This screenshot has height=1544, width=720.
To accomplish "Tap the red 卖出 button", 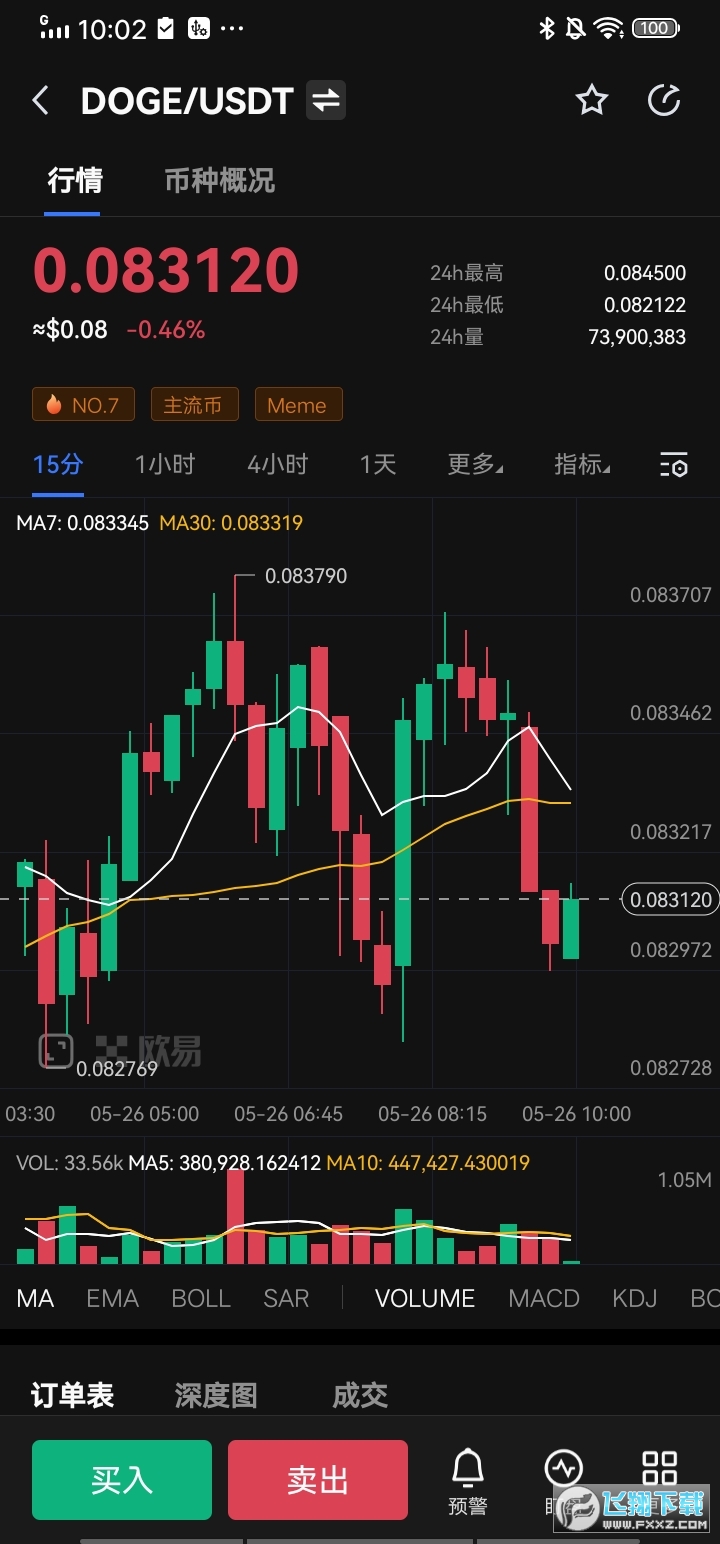I will coord(318,1480).
